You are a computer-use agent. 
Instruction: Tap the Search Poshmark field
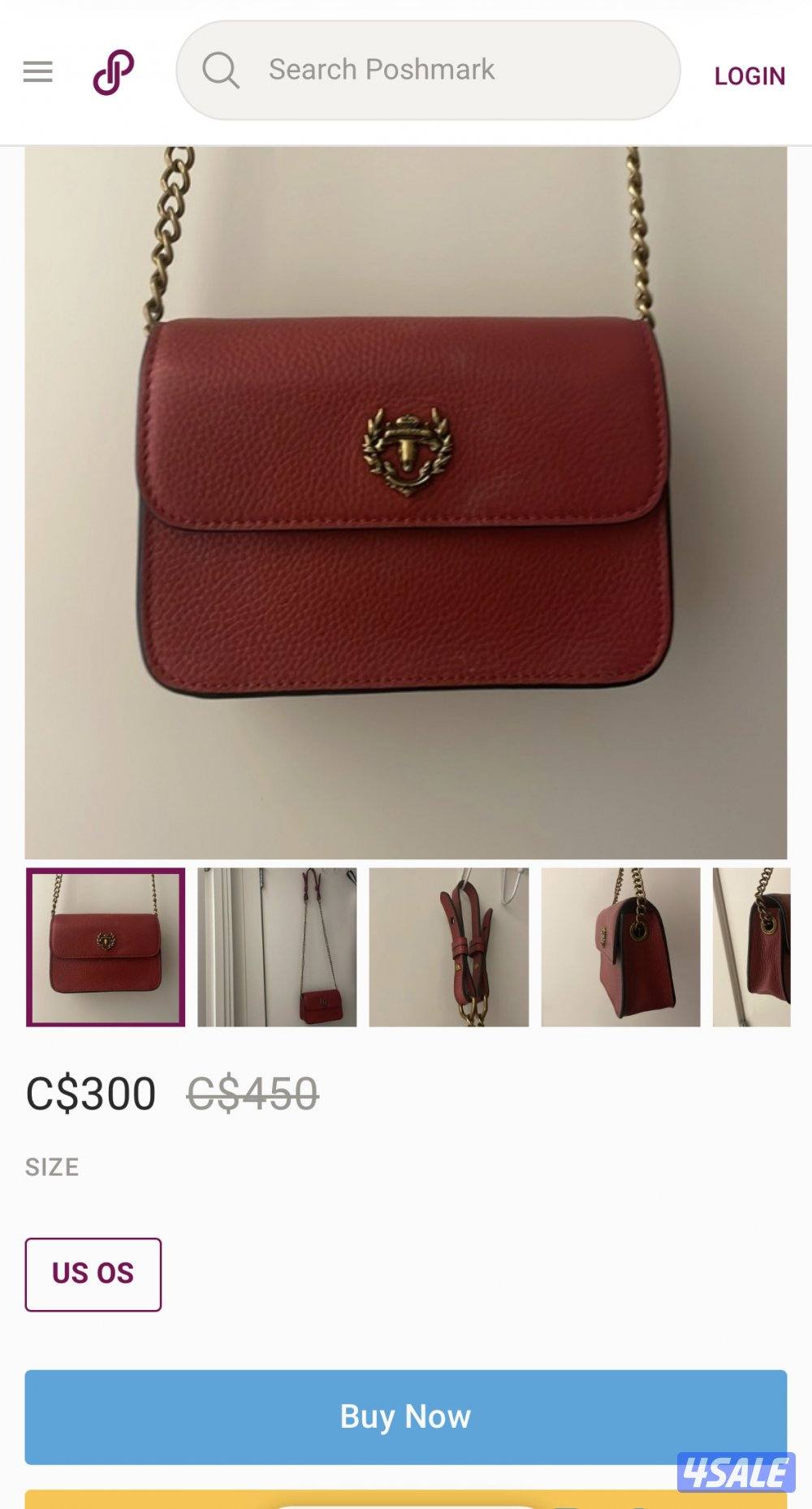coord(428,71)
